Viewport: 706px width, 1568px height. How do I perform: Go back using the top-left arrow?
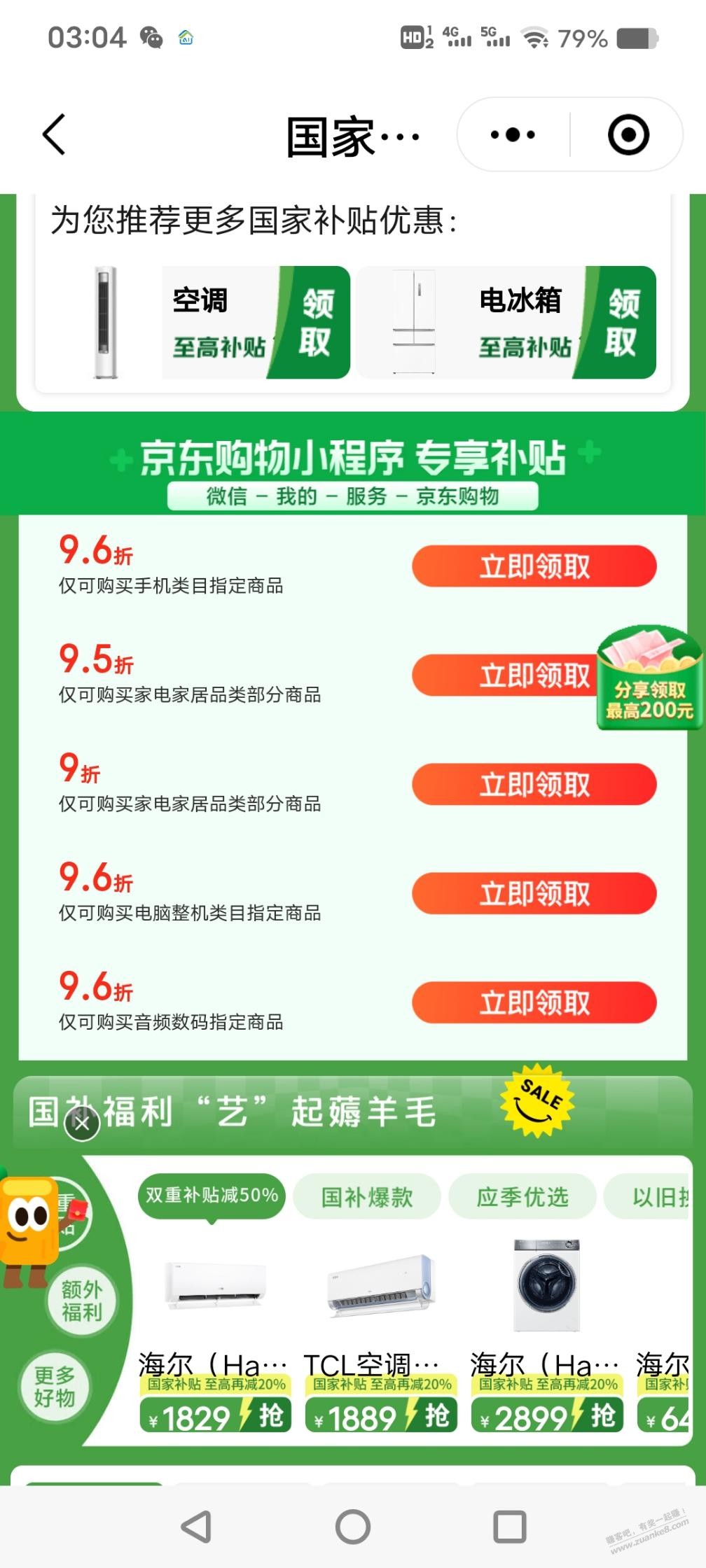click(54, 134)
